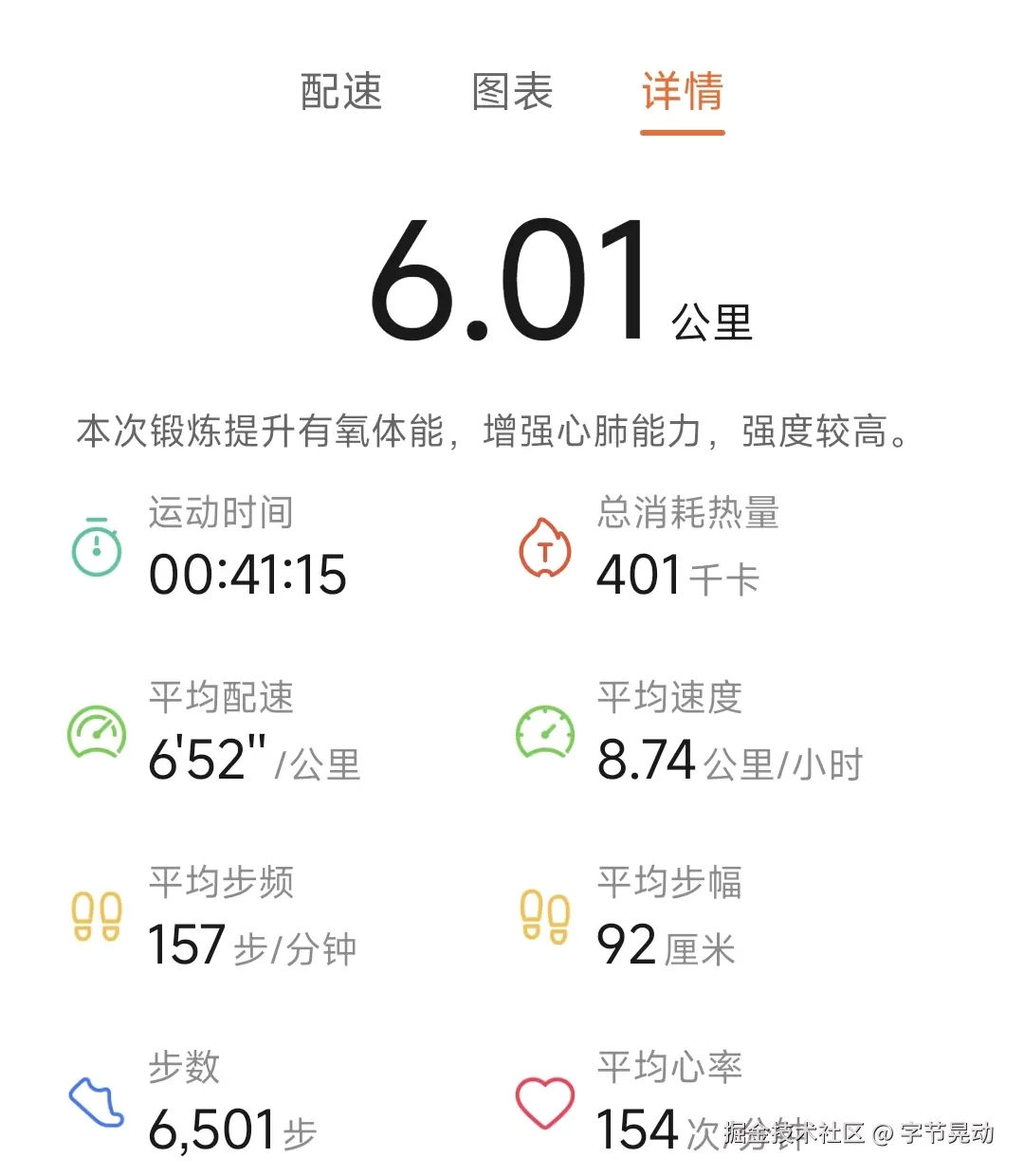Switch to the 配速 tab

340,93
